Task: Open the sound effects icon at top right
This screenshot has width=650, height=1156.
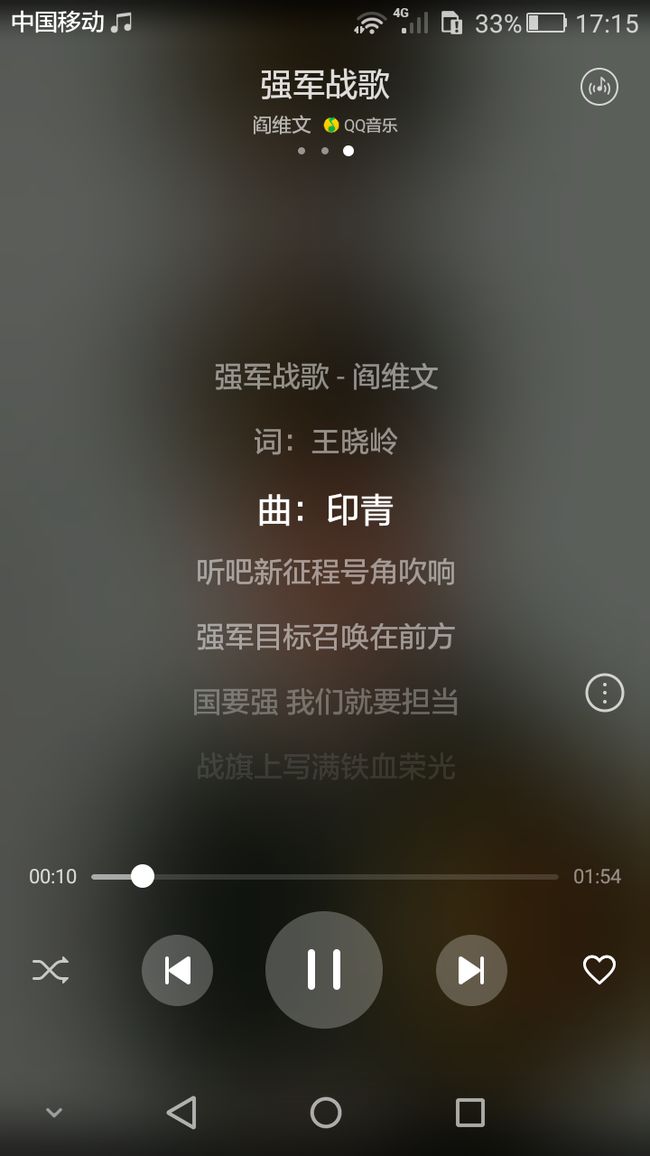Action: pyautogui.click(x=599, y=87)
